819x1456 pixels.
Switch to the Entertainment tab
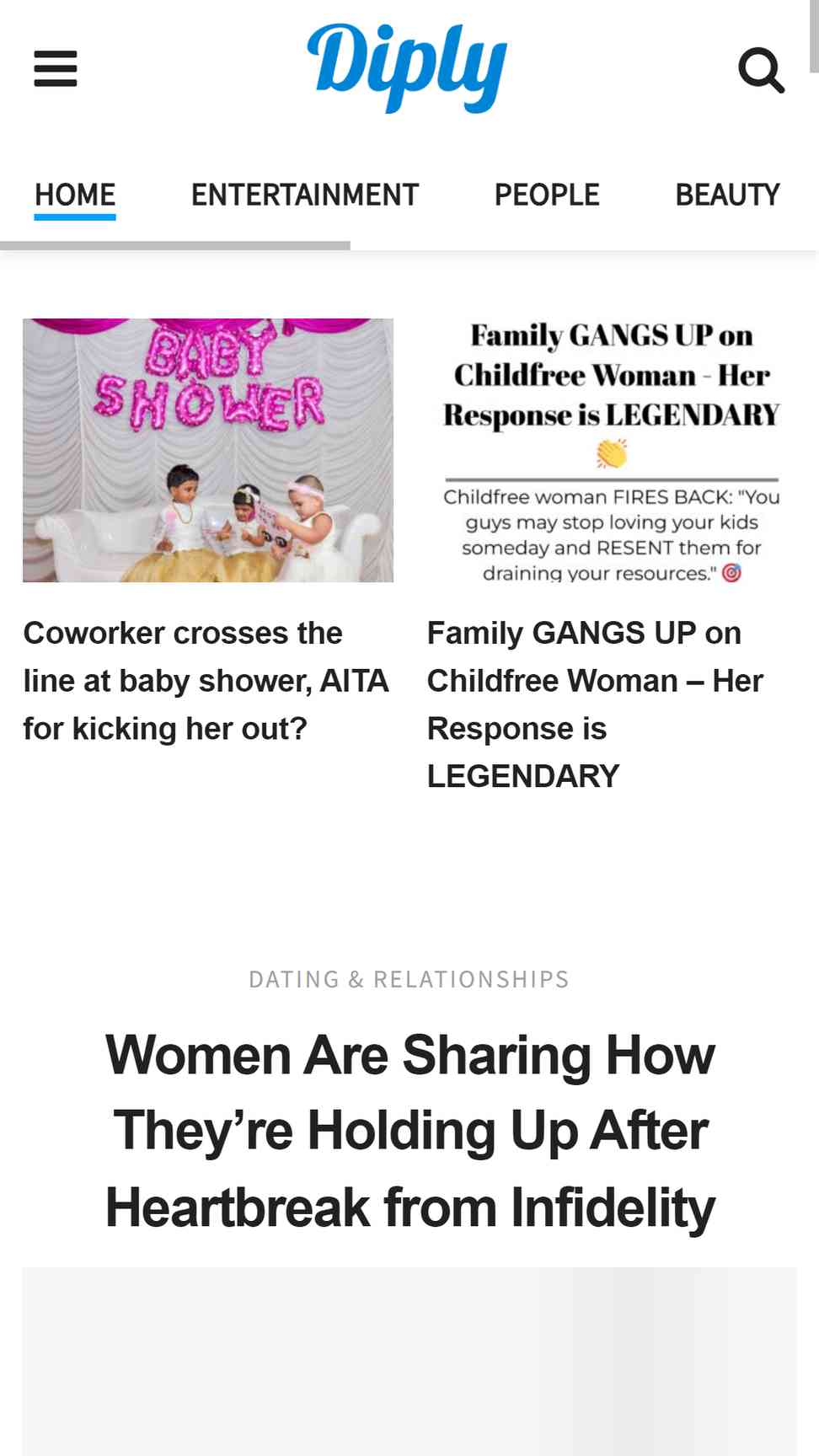coord(304,195)
